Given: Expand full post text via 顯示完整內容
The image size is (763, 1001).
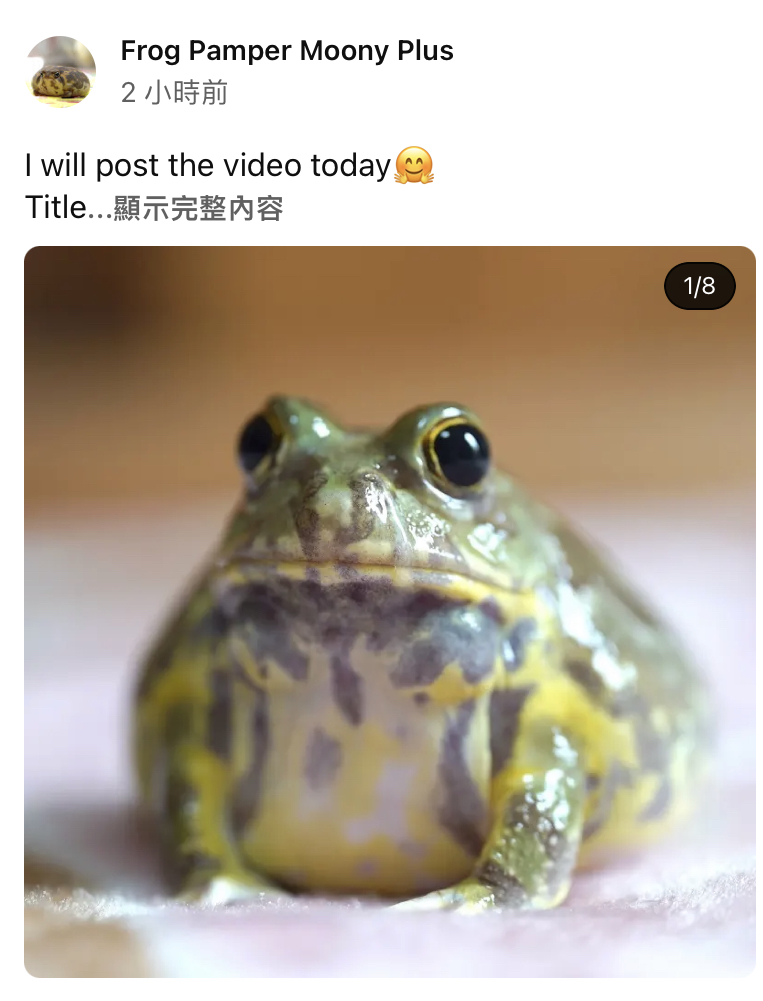Looking at the screenshot, I should click(x=198, y=208).
